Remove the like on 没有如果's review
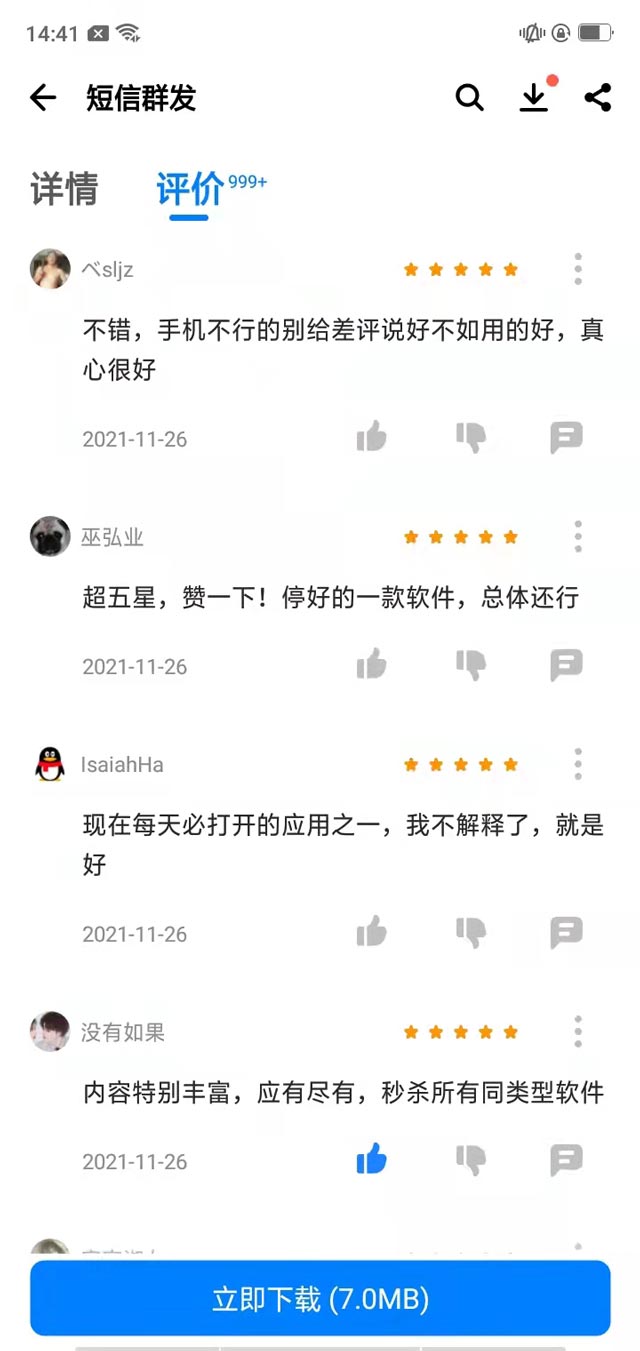Viewport: 640px width, 1351px height. (371, 1160)
